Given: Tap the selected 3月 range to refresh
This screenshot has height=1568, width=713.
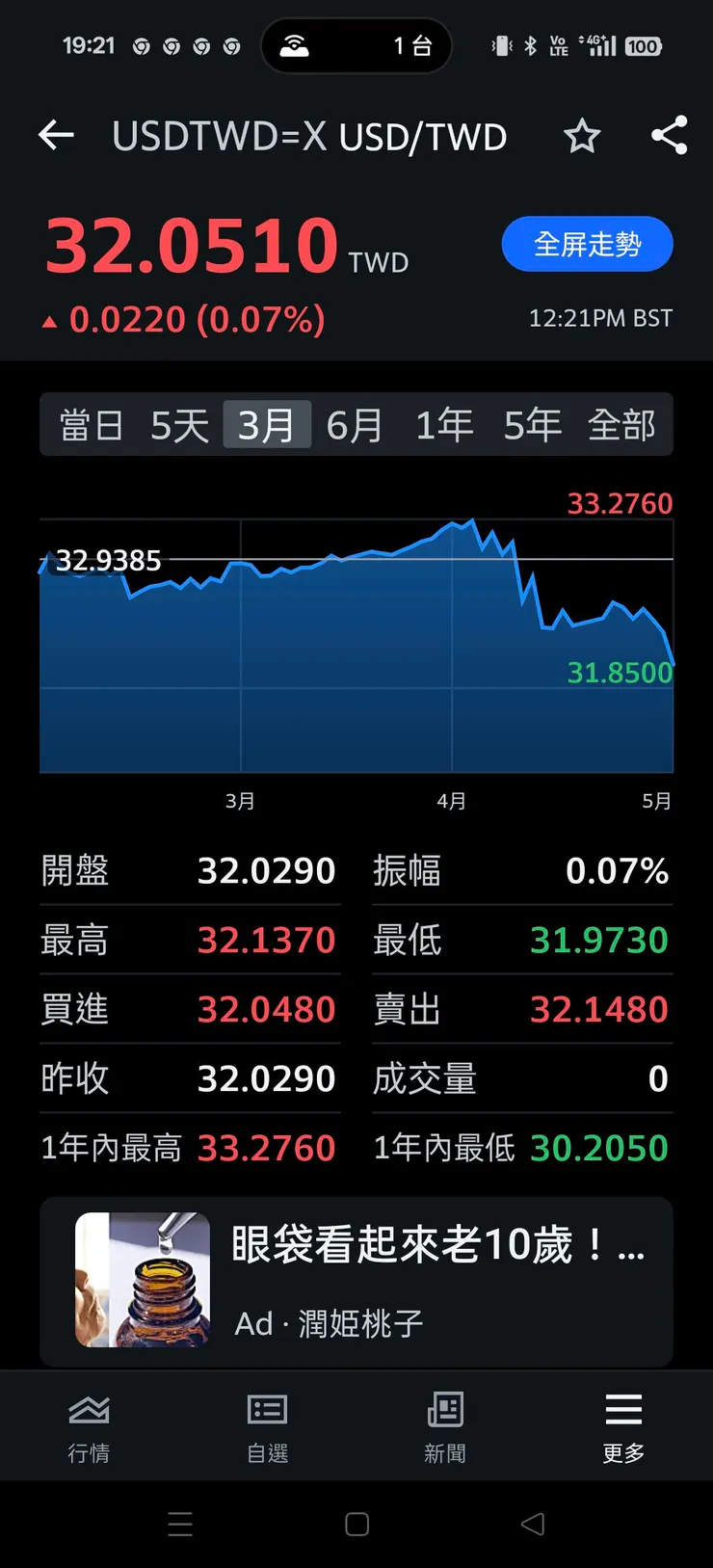Looking at the screenshot, I should tap(267, 424).
